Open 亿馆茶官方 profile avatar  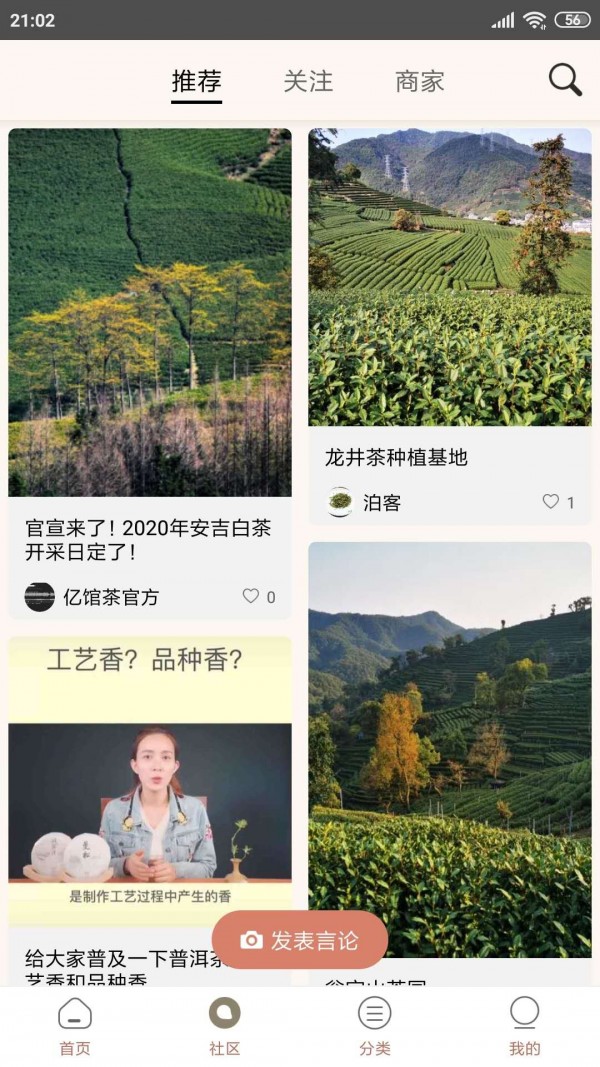coord(40,597)
